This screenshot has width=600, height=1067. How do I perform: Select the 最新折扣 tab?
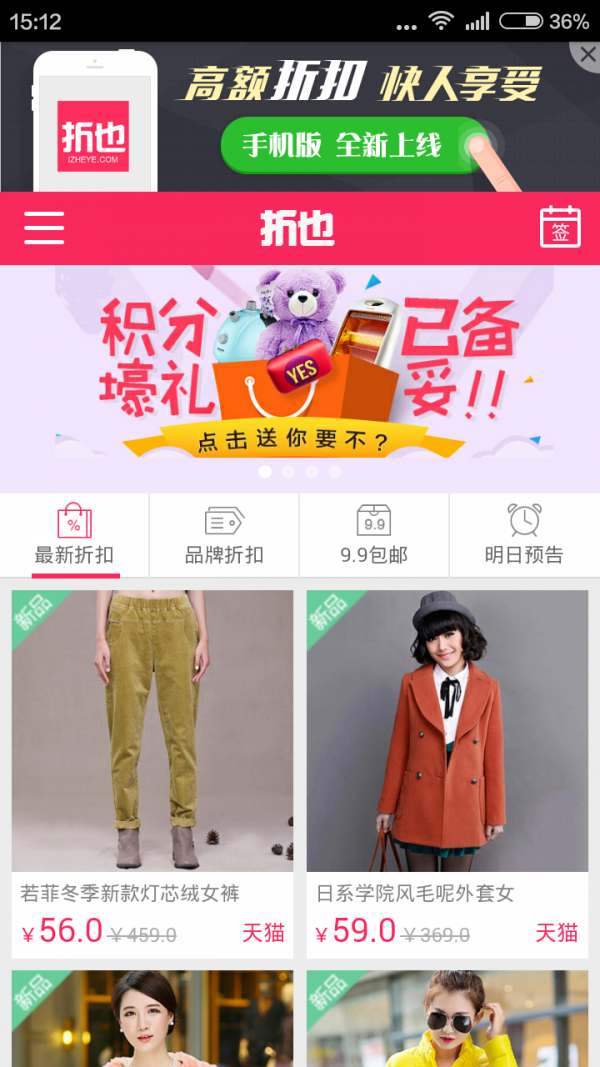(75, 535)
